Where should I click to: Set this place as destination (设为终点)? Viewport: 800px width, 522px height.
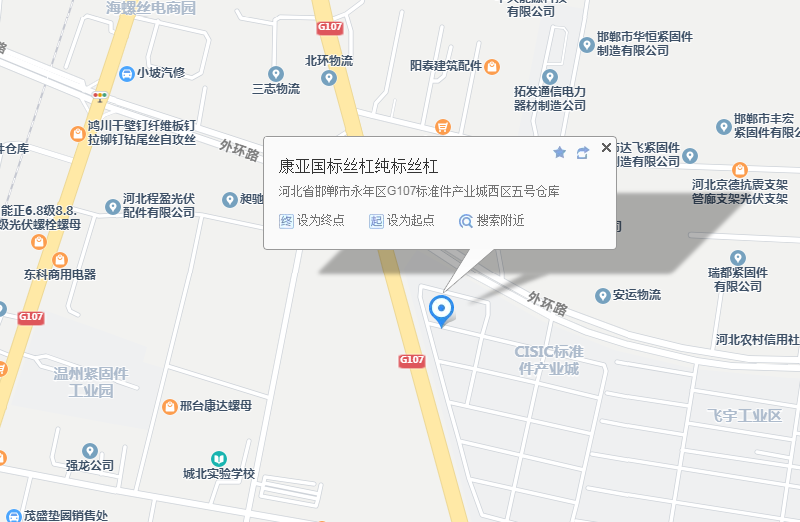click(x=311, y=221)
